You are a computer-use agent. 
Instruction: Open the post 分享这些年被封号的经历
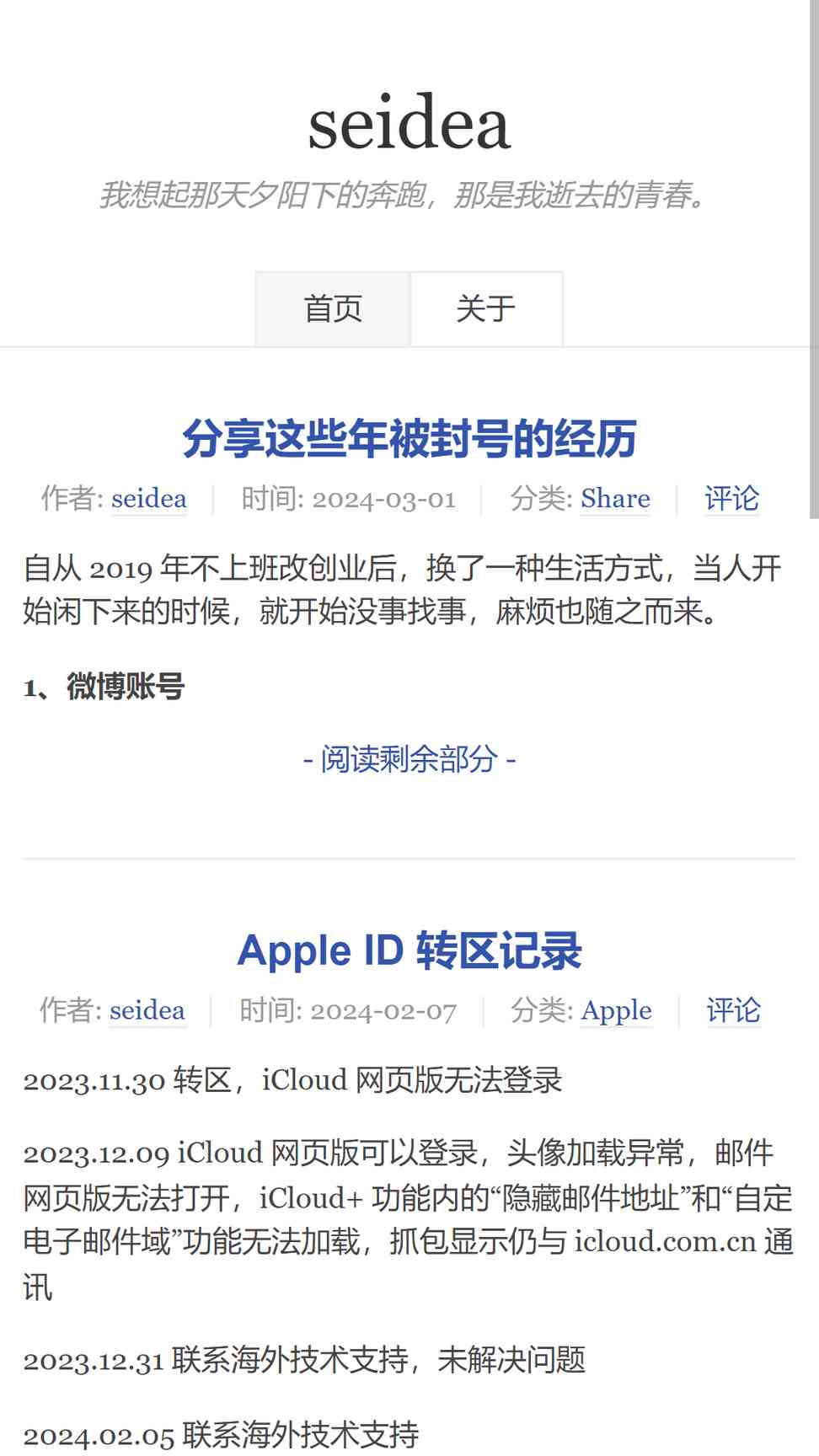(x=409, y=439)
